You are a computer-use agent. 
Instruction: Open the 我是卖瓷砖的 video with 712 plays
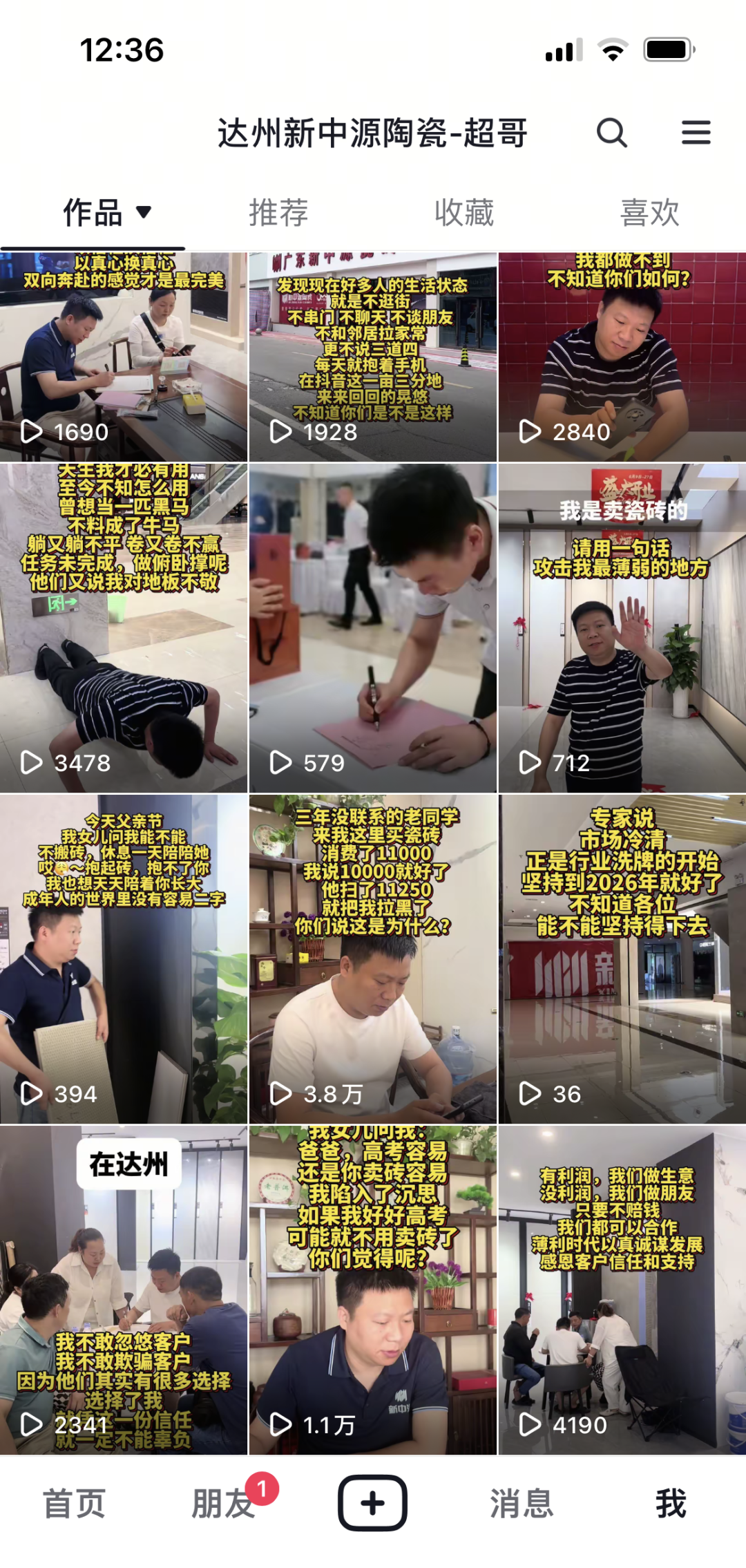pyautogui.click(x=622, y=627)
